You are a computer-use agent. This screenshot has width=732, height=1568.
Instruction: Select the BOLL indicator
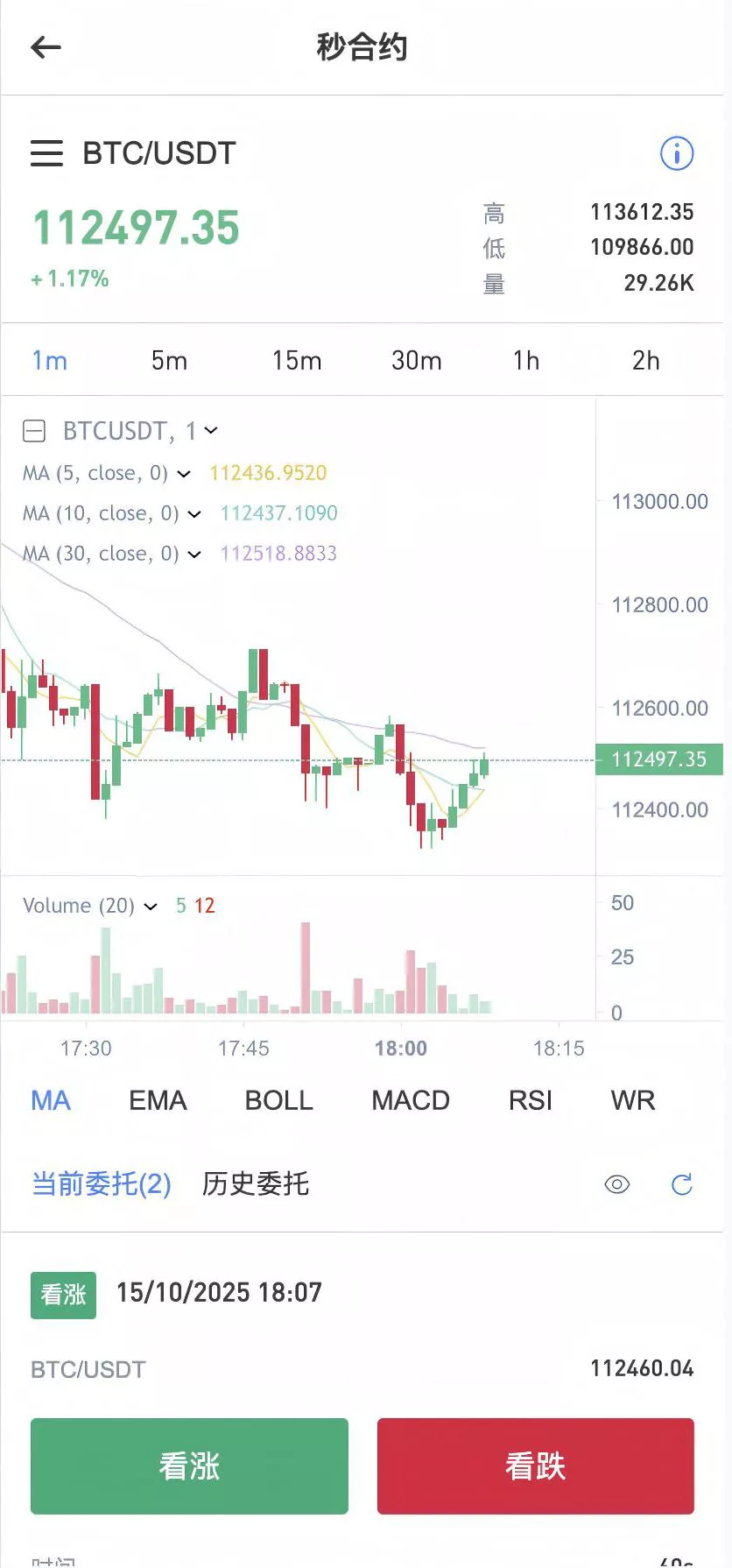(x=278, y=1100)
